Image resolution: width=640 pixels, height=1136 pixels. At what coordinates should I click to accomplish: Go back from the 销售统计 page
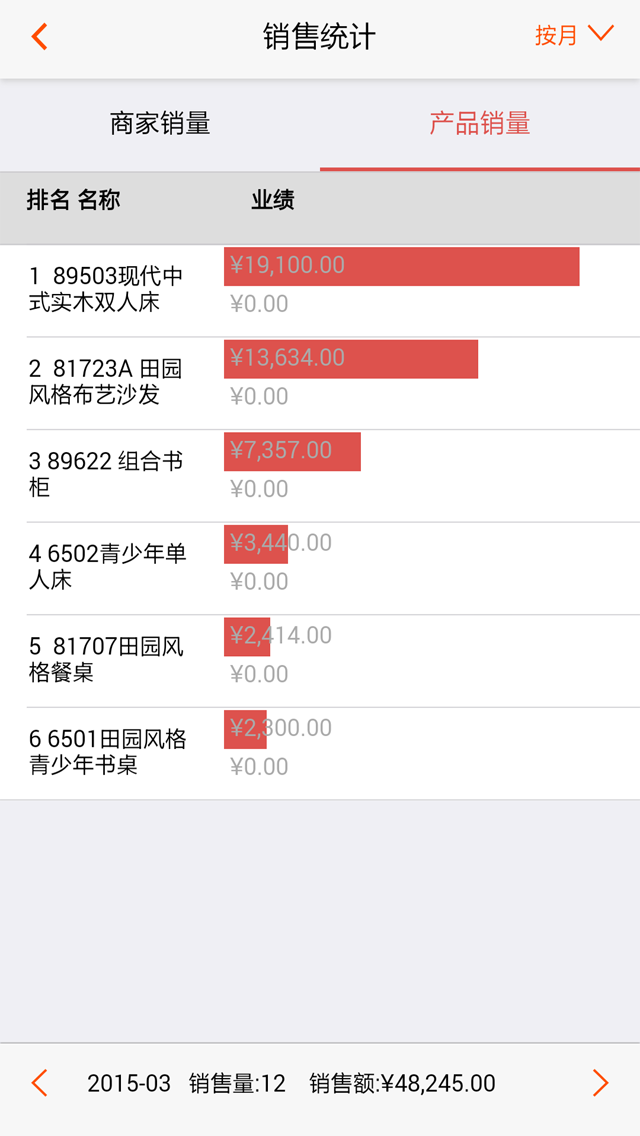click(x=40, y=38)
